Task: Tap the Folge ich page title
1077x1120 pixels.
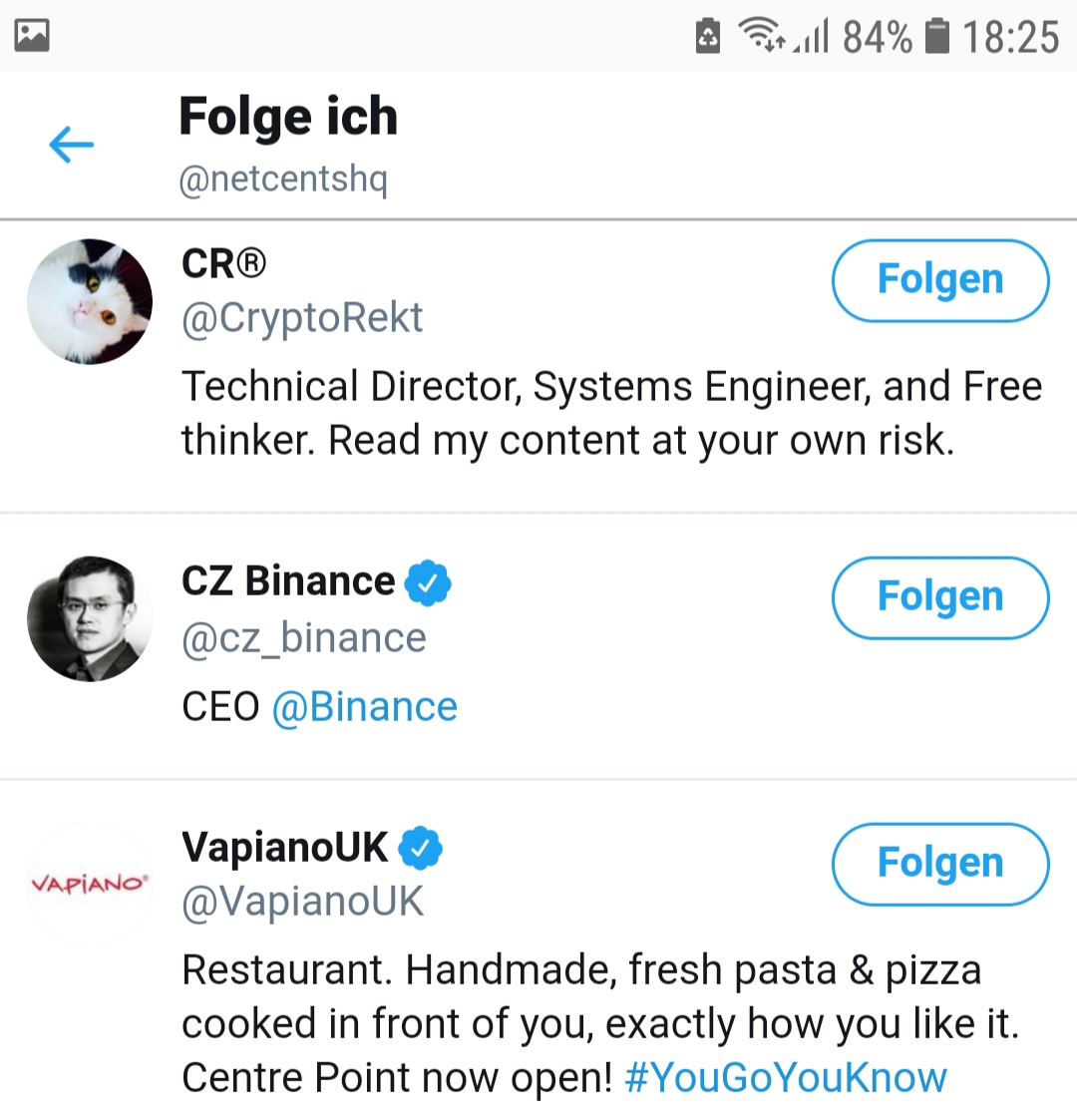Action: (x=287, y=116)
